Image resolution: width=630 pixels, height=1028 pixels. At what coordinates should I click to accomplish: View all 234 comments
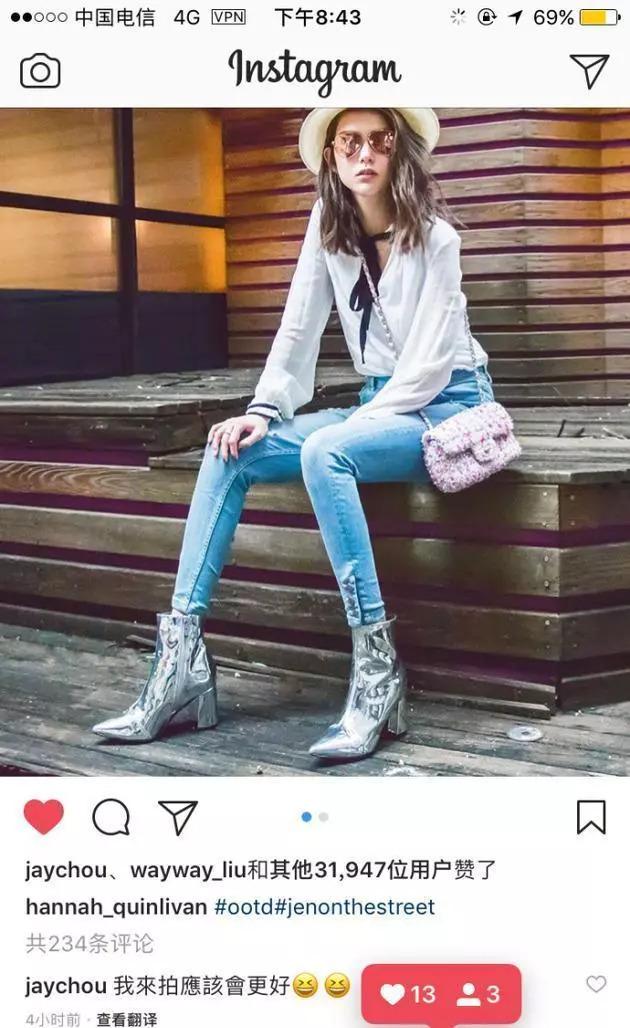click(90, 943)
